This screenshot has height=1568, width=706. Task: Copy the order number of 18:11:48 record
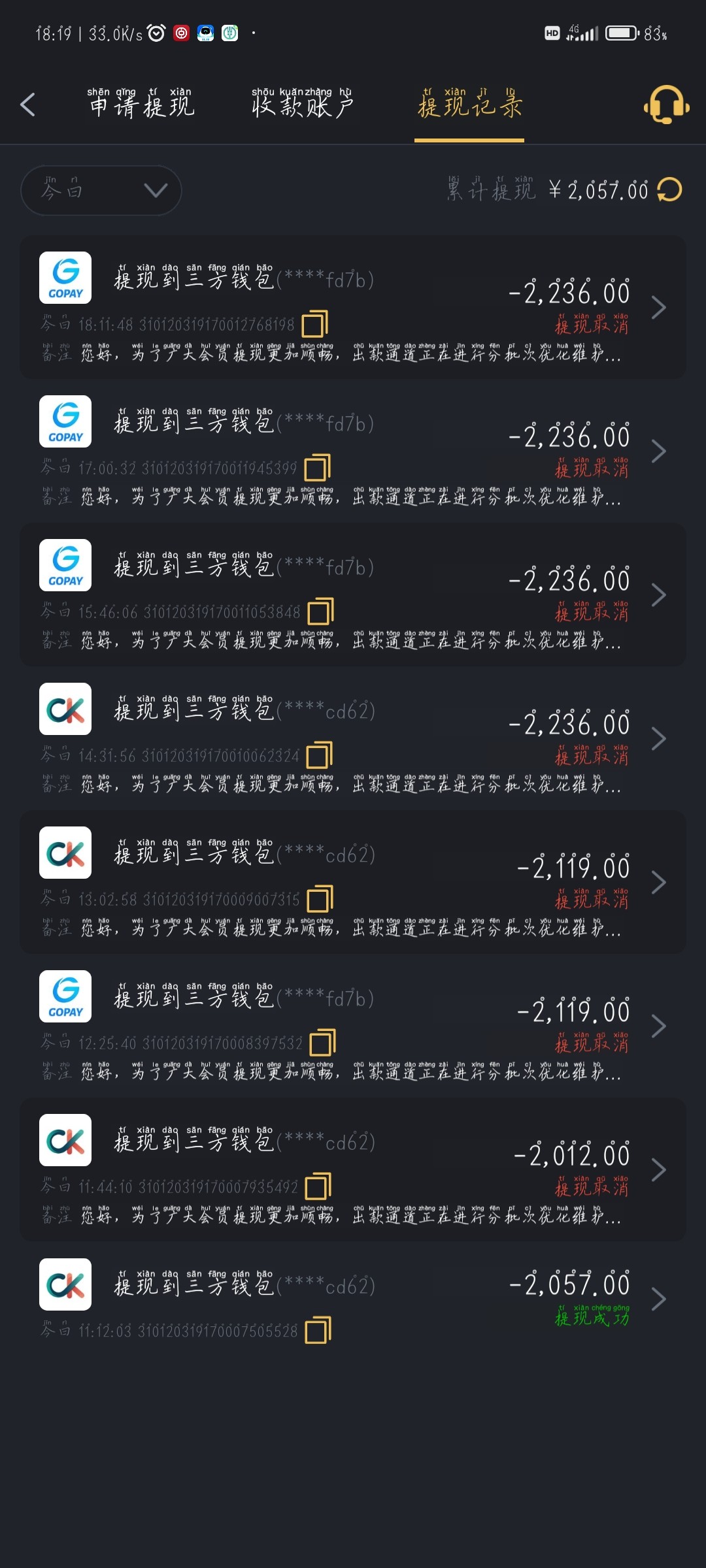tap(315, 324)
